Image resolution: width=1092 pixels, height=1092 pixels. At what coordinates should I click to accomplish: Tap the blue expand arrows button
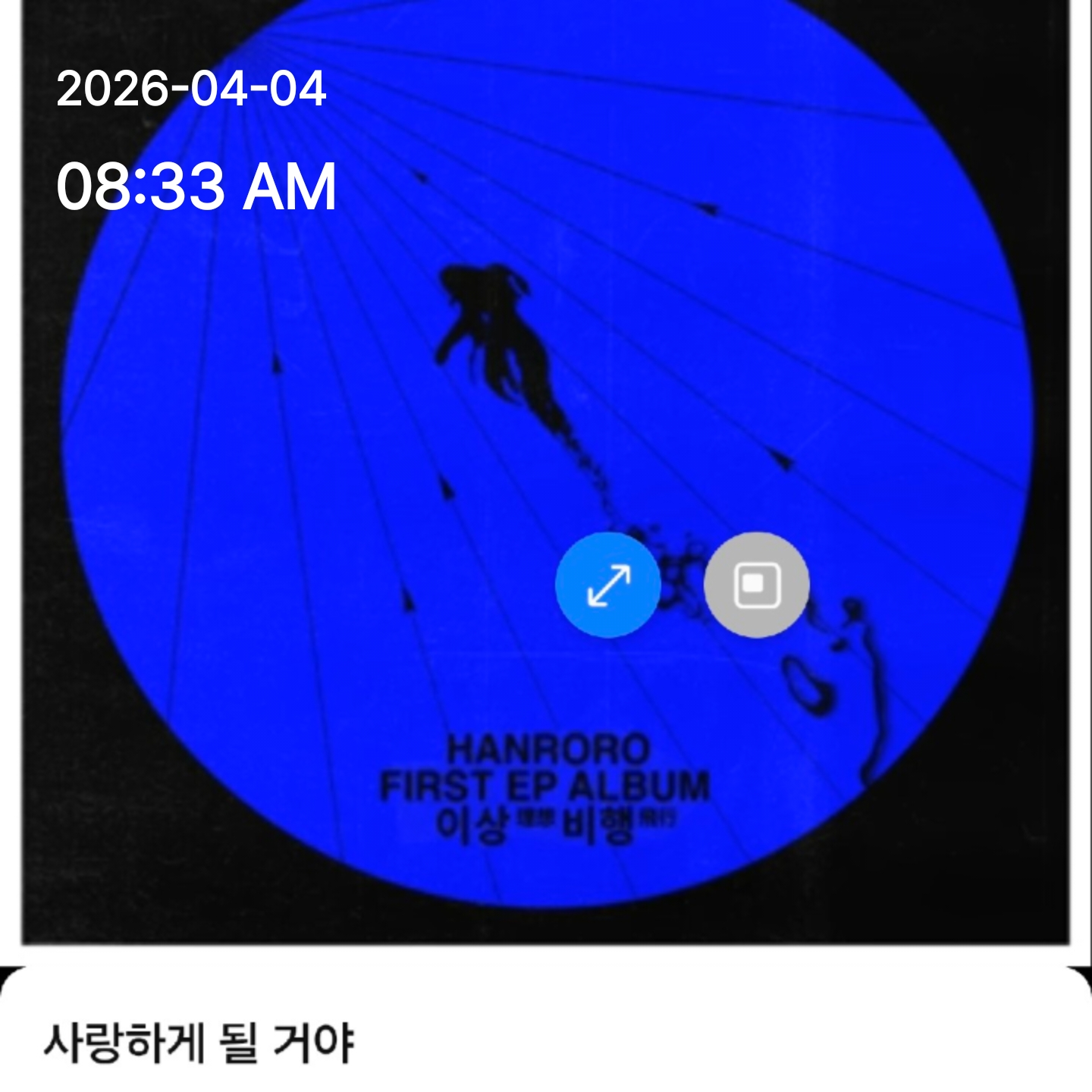pyautogui.click(x=607, y=585)
